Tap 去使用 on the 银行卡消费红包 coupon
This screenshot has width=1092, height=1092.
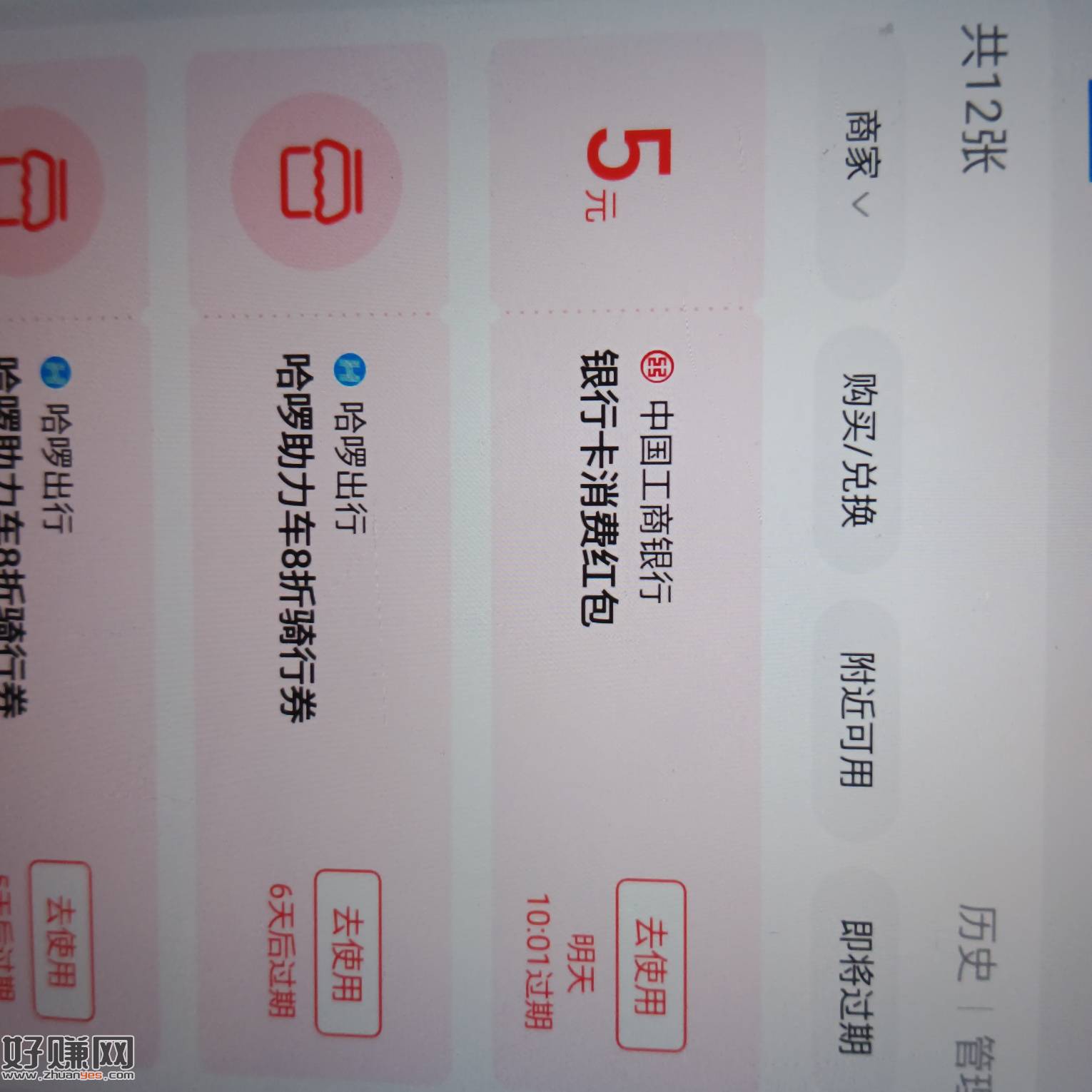[x=651, y=965]
